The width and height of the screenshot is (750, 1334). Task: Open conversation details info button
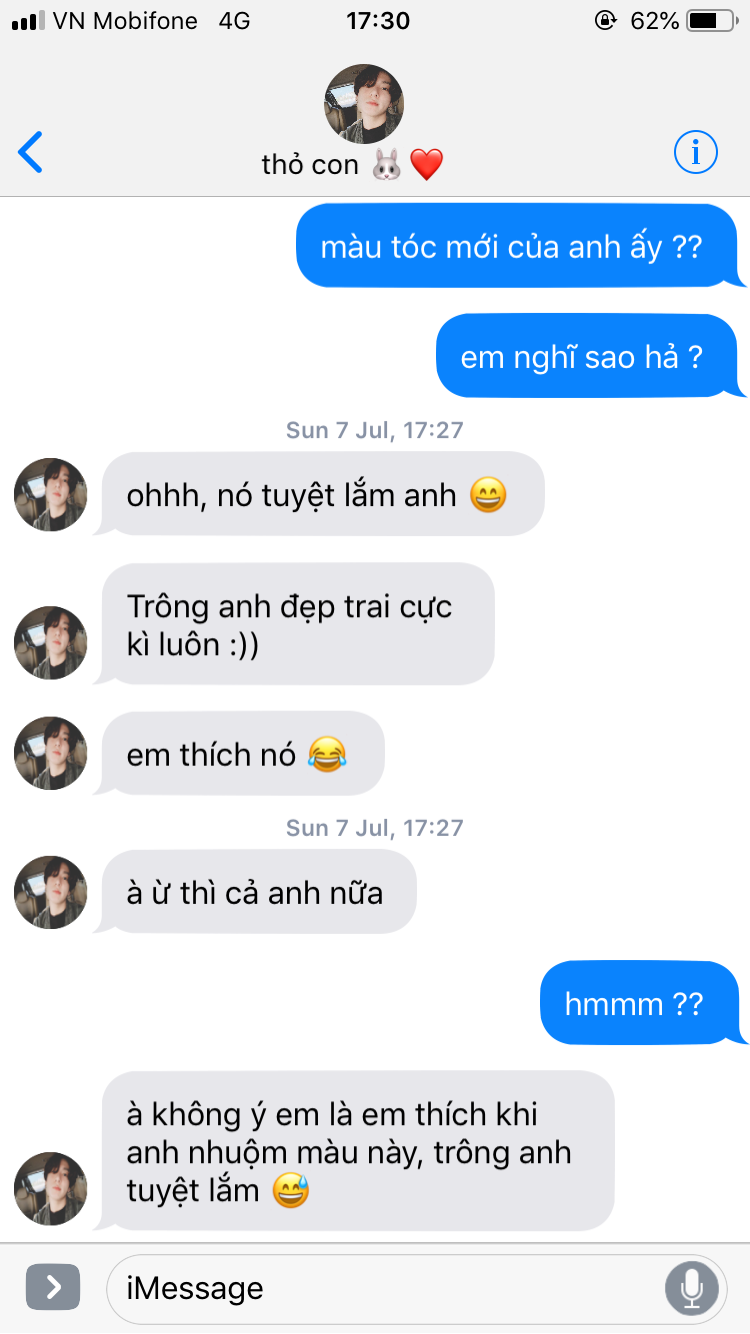pos(695,153)
